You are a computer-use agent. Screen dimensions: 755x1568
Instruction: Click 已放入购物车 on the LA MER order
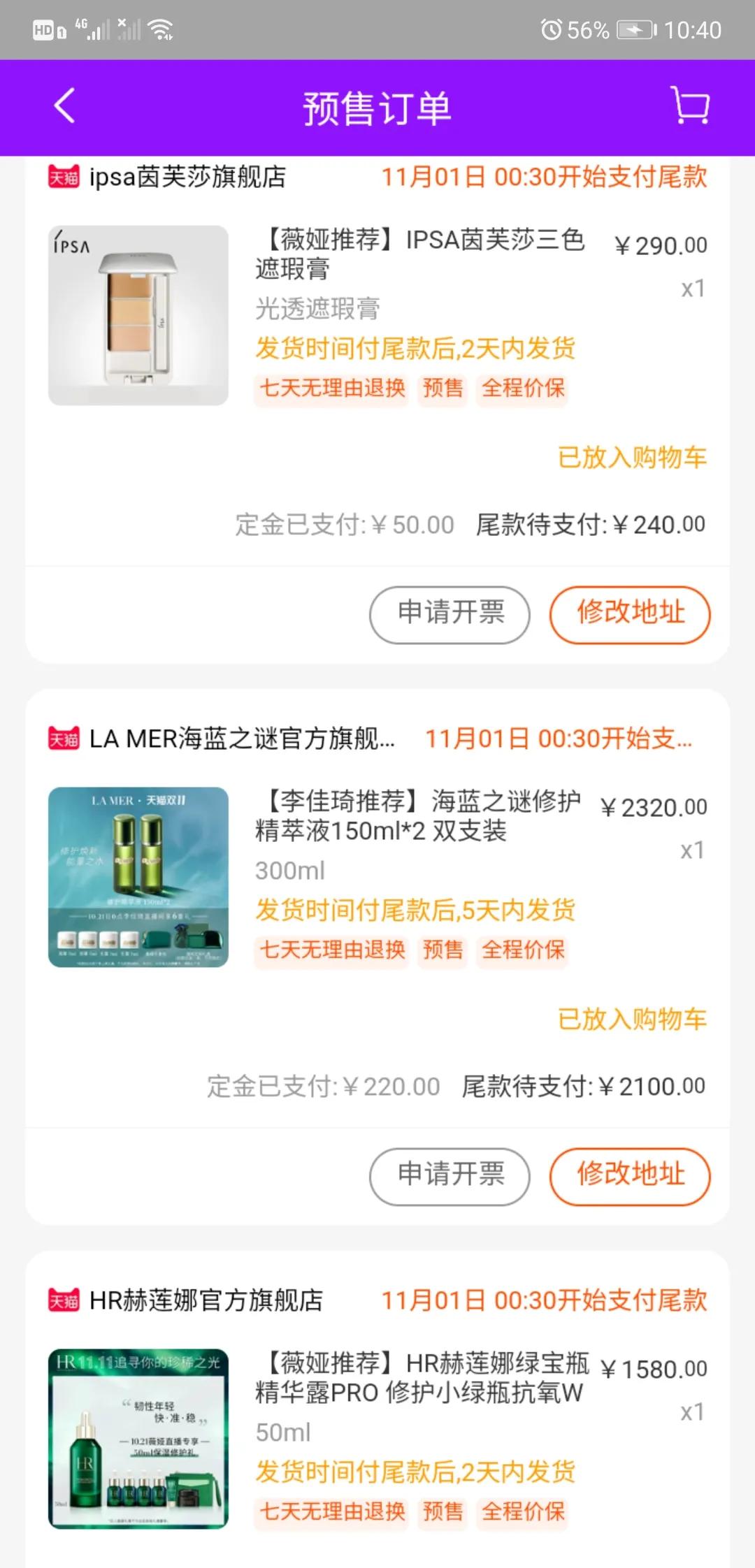pyautogui.click(x=633, y=1019)
